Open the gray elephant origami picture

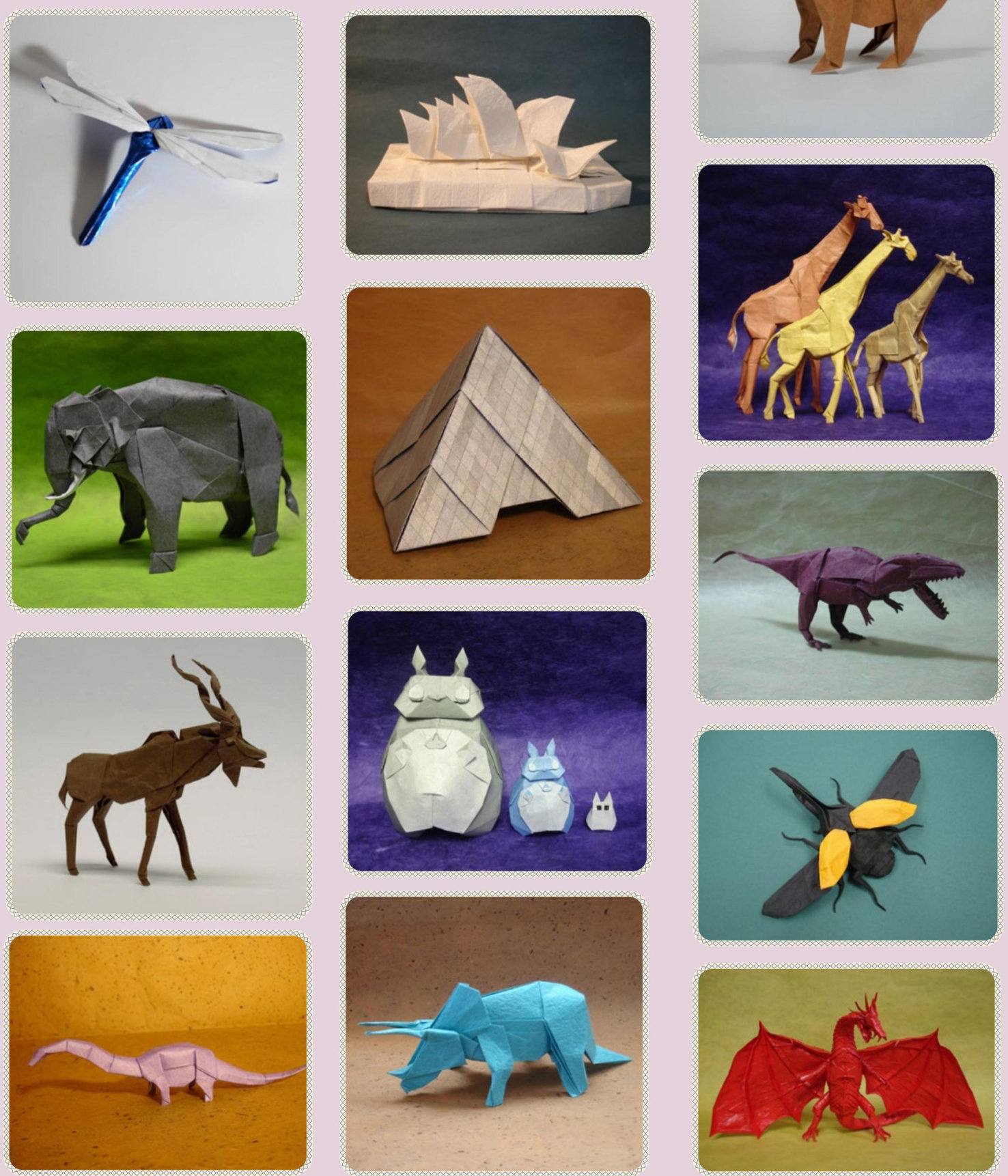click(159, 470)
